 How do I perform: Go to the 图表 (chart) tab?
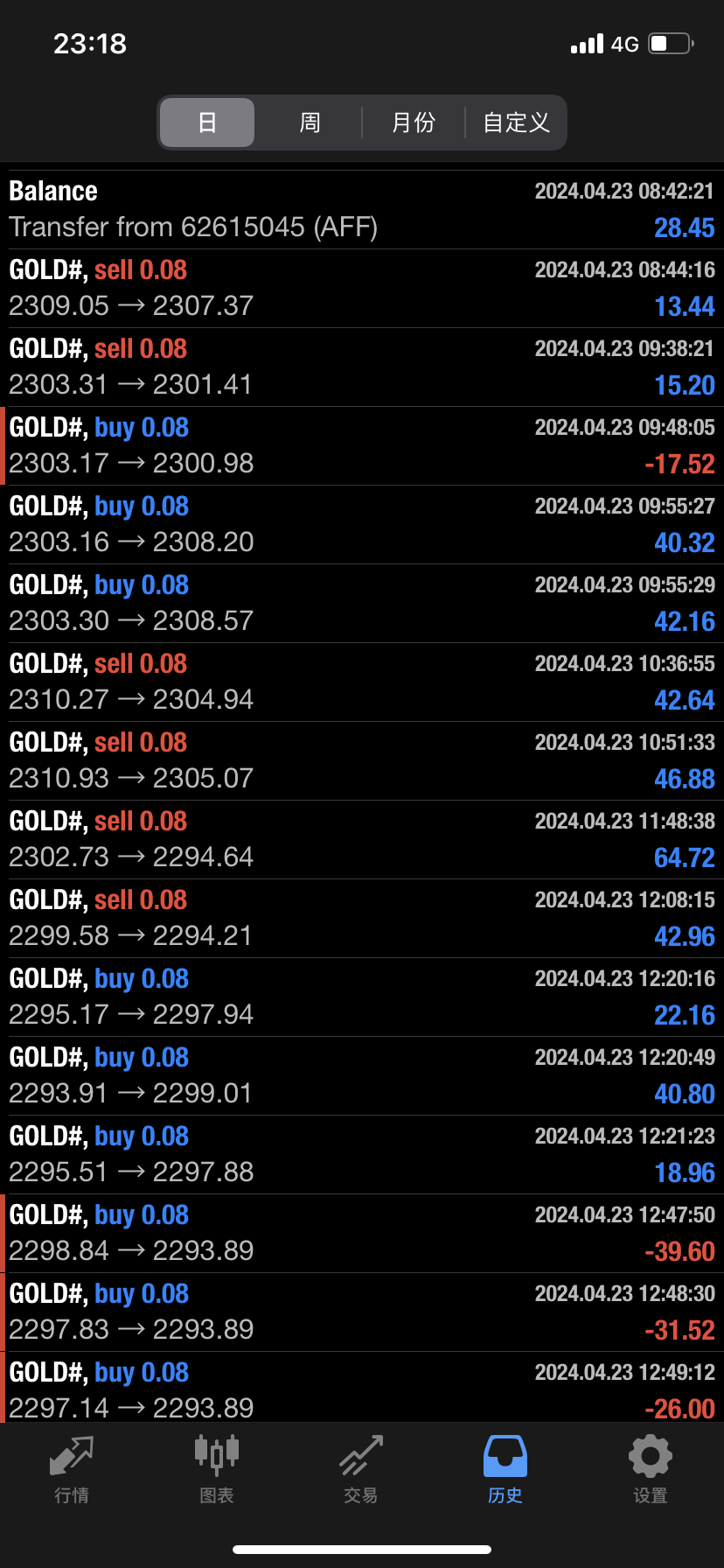coord(217,1470)
